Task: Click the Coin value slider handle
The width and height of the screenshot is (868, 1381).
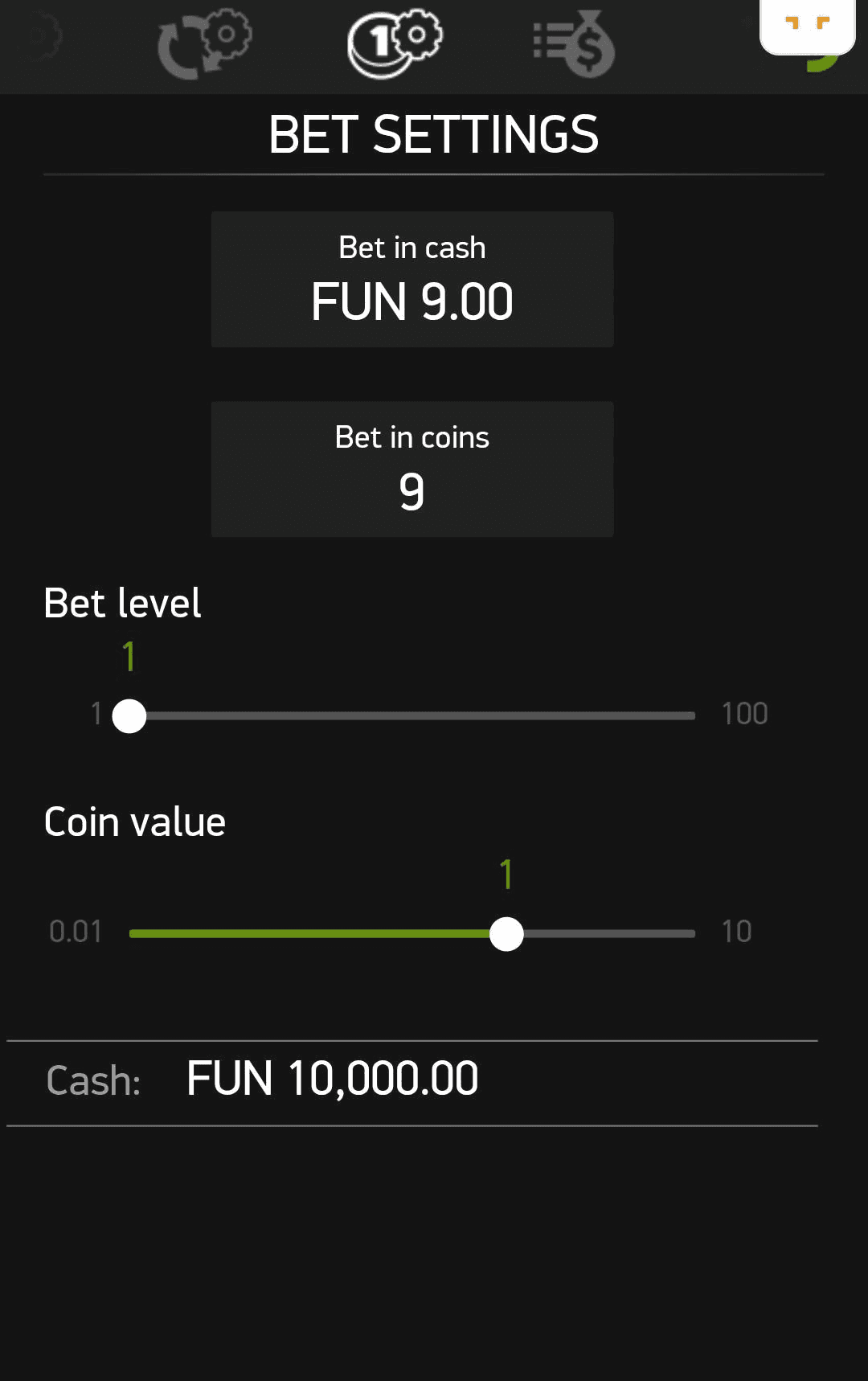Action: click(x=507, y=932)
